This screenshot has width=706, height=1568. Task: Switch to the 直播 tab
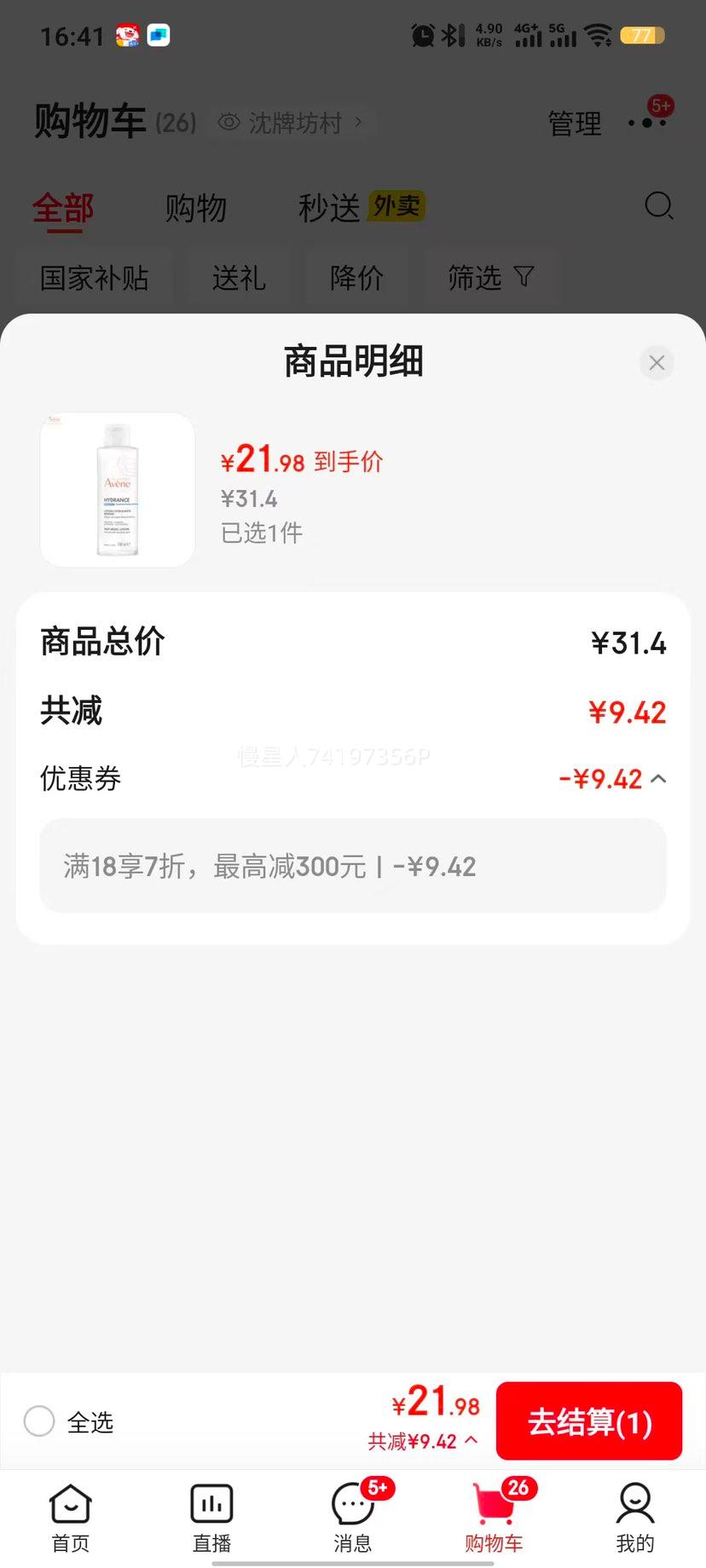(211, 1517)
